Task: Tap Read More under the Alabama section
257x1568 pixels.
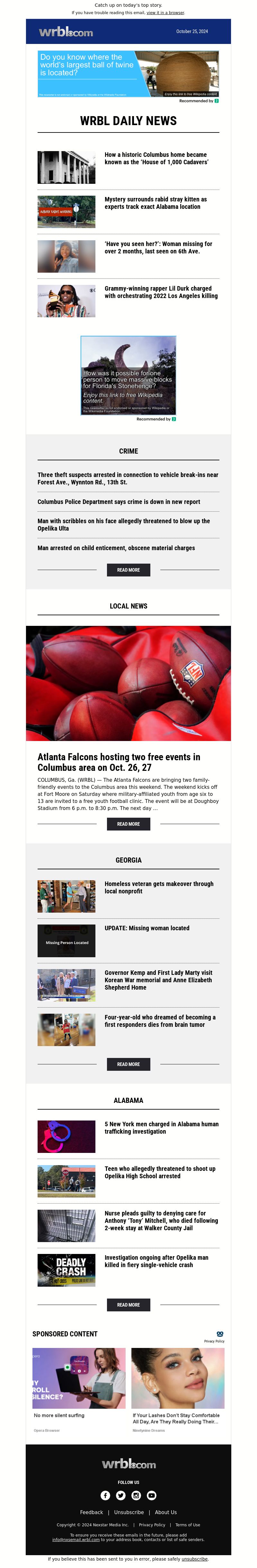Action: click(x=128, y=1304)
